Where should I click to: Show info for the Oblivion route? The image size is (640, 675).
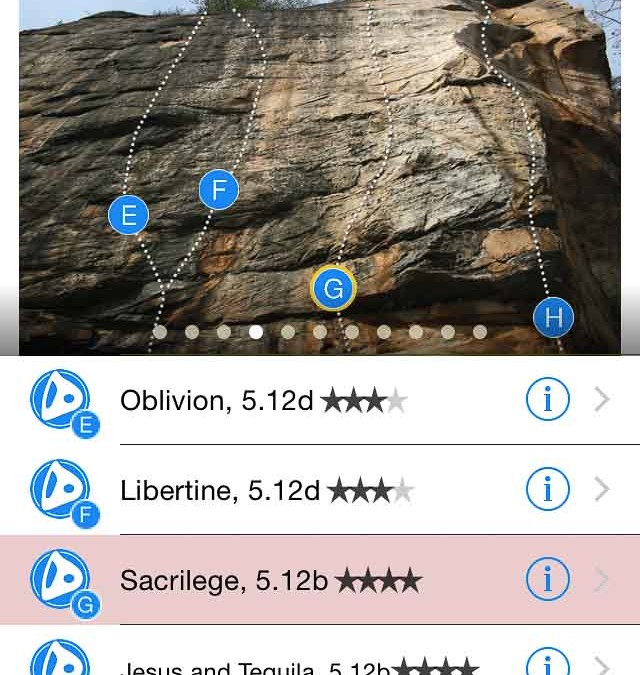(547, 400)
